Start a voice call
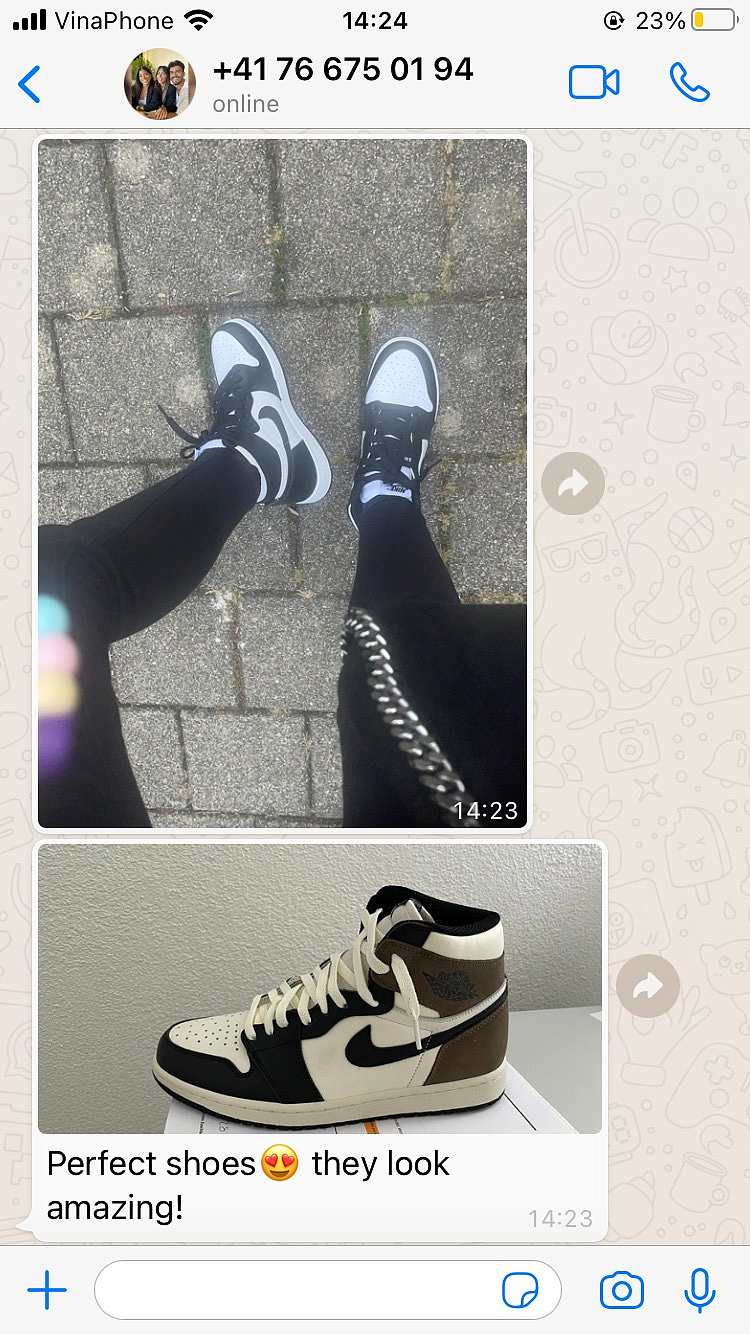The image size is (750, 1334). click(689, 83)
